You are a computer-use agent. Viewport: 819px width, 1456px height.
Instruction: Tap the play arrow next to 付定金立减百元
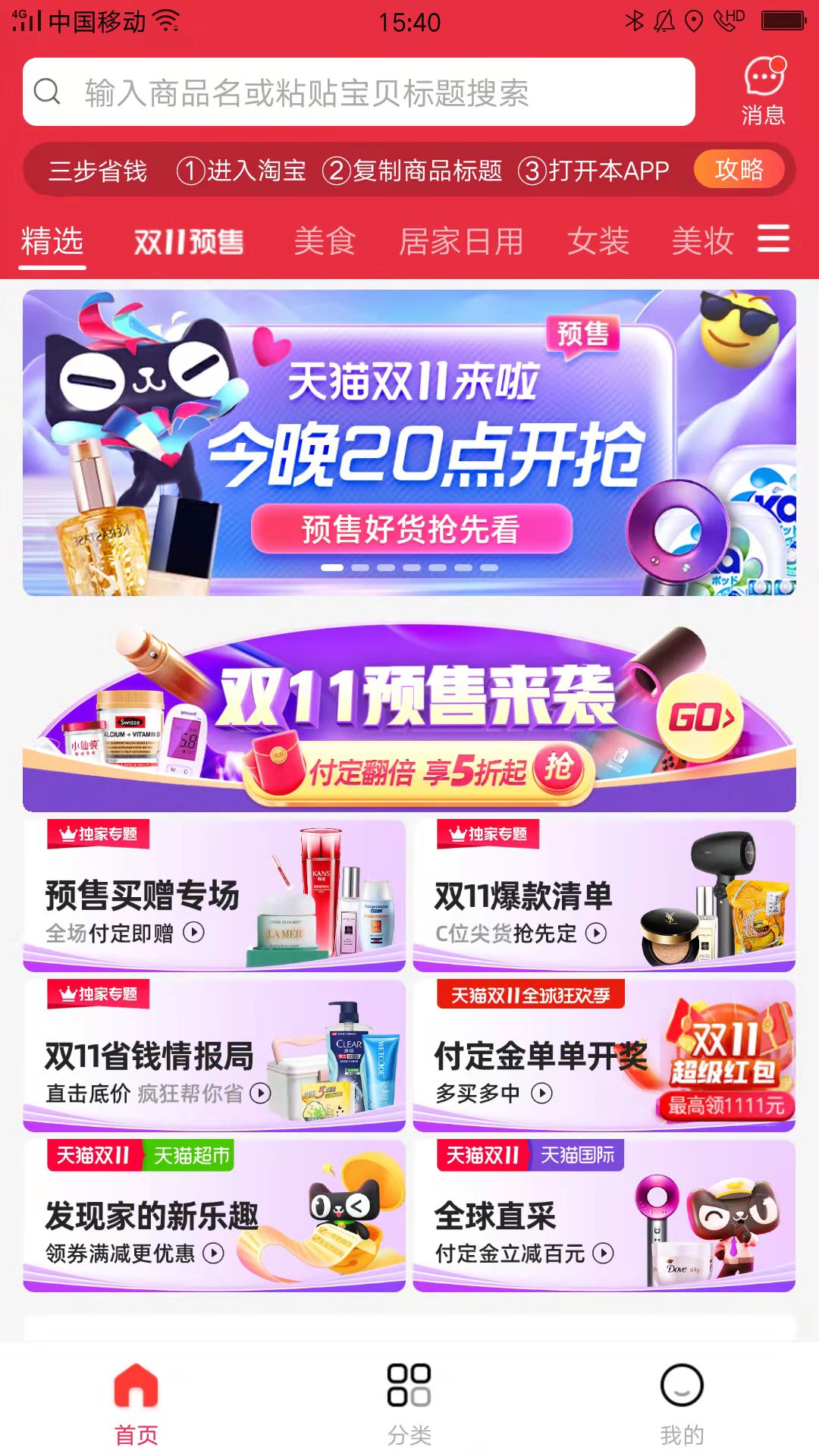(603, 1252)
